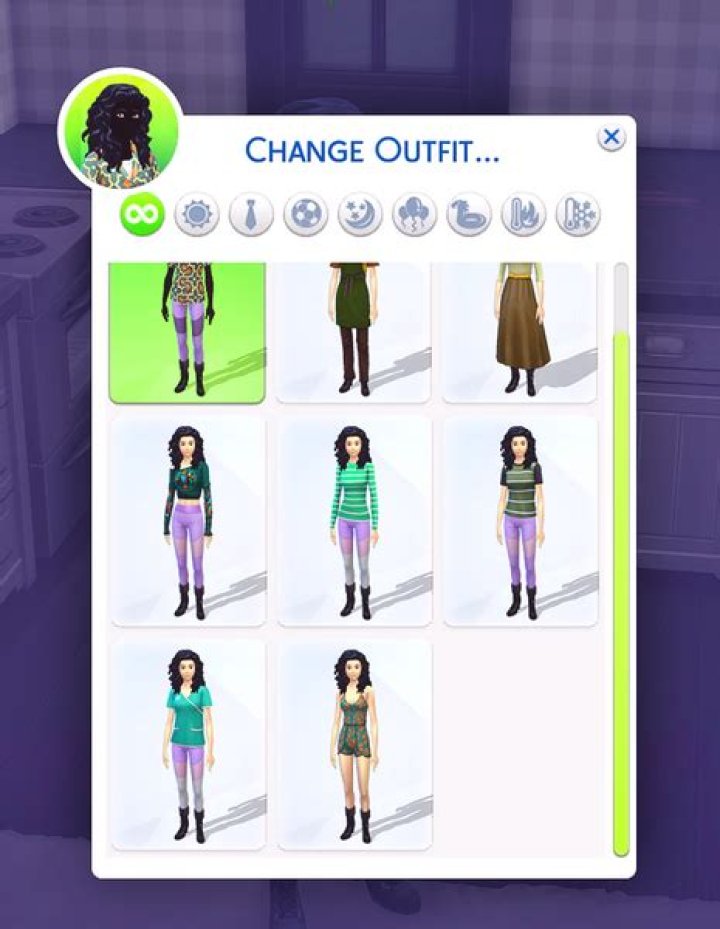Switch to the sleepwear moon category

click(360, 215)
